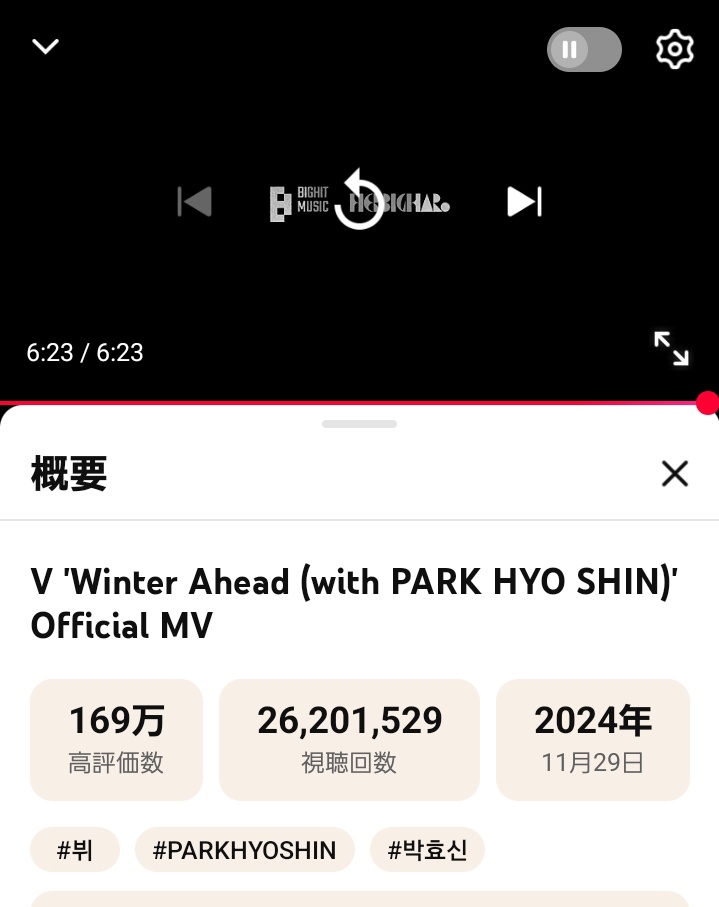Enter fullscreen mode
This screenshot has height=907, width=719.
(x=671, y=349)
